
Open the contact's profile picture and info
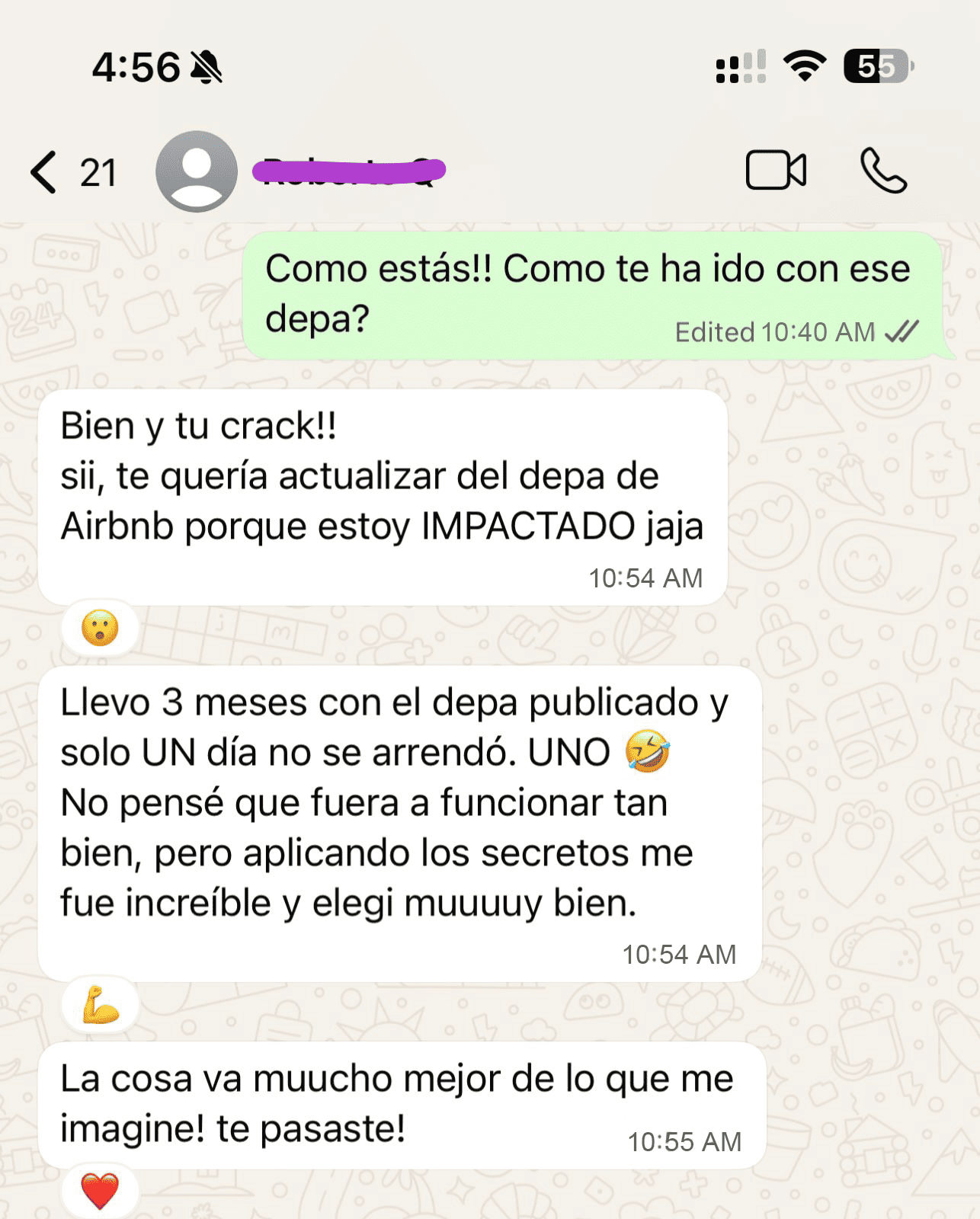(x=197, y=171)
